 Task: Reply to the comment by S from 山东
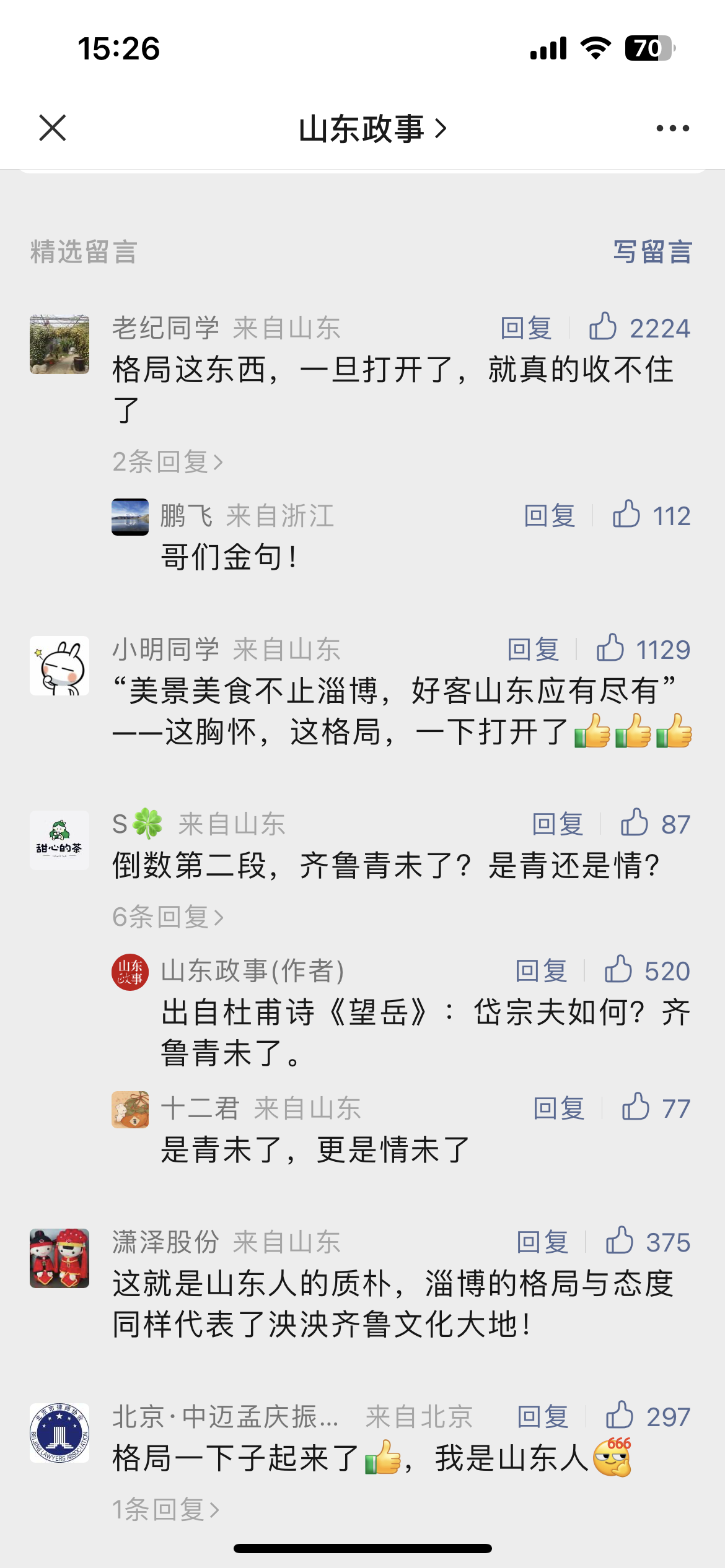[558, 824]
